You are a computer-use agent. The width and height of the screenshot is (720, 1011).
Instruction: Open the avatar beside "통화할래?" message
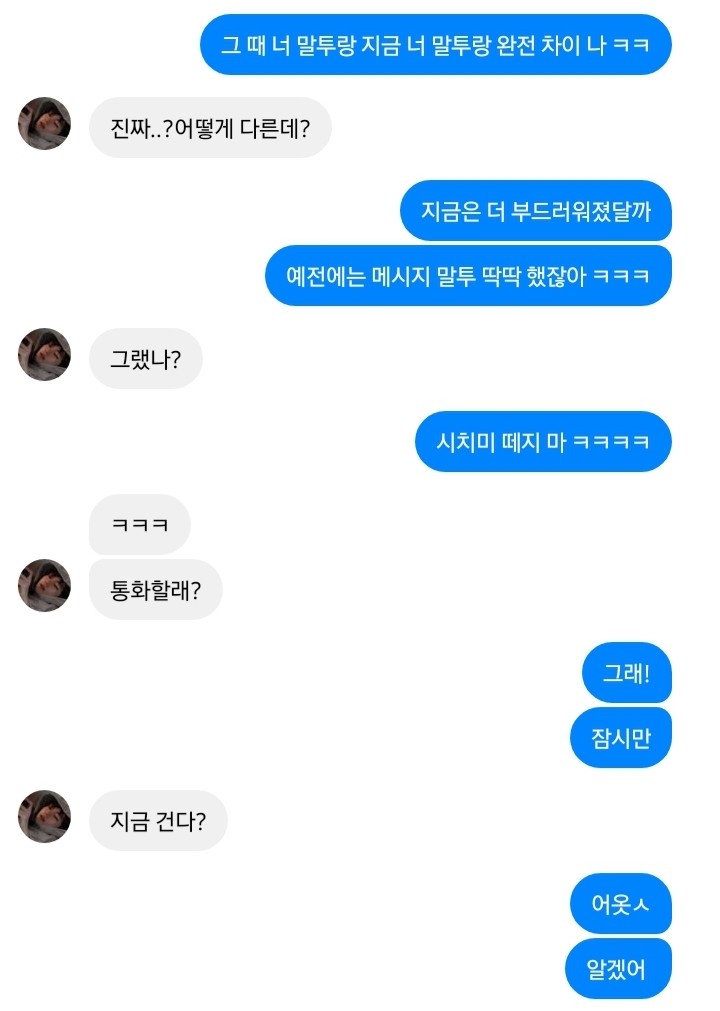(44, 586)
